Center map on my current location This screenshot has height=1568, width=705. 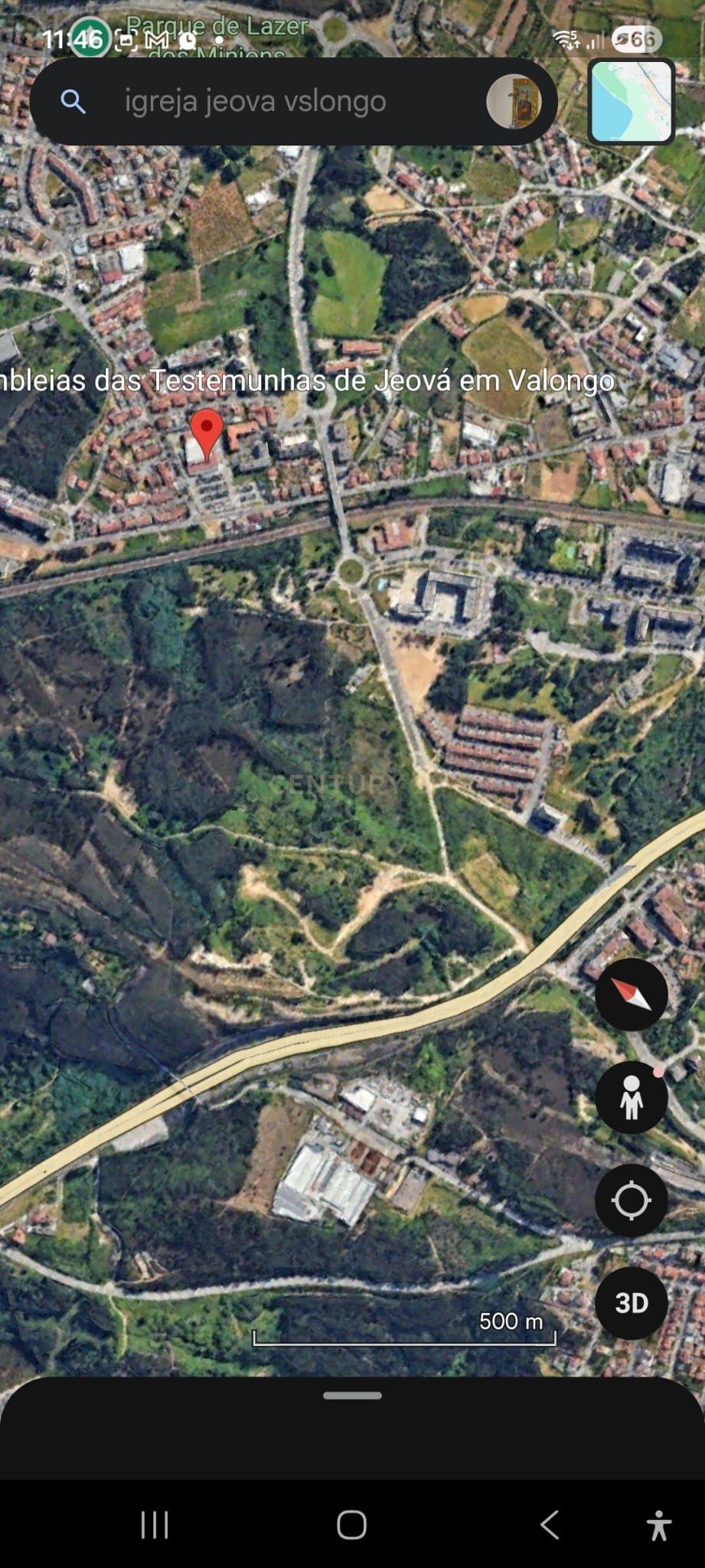pyautogui.click(x=632, y=1200)
